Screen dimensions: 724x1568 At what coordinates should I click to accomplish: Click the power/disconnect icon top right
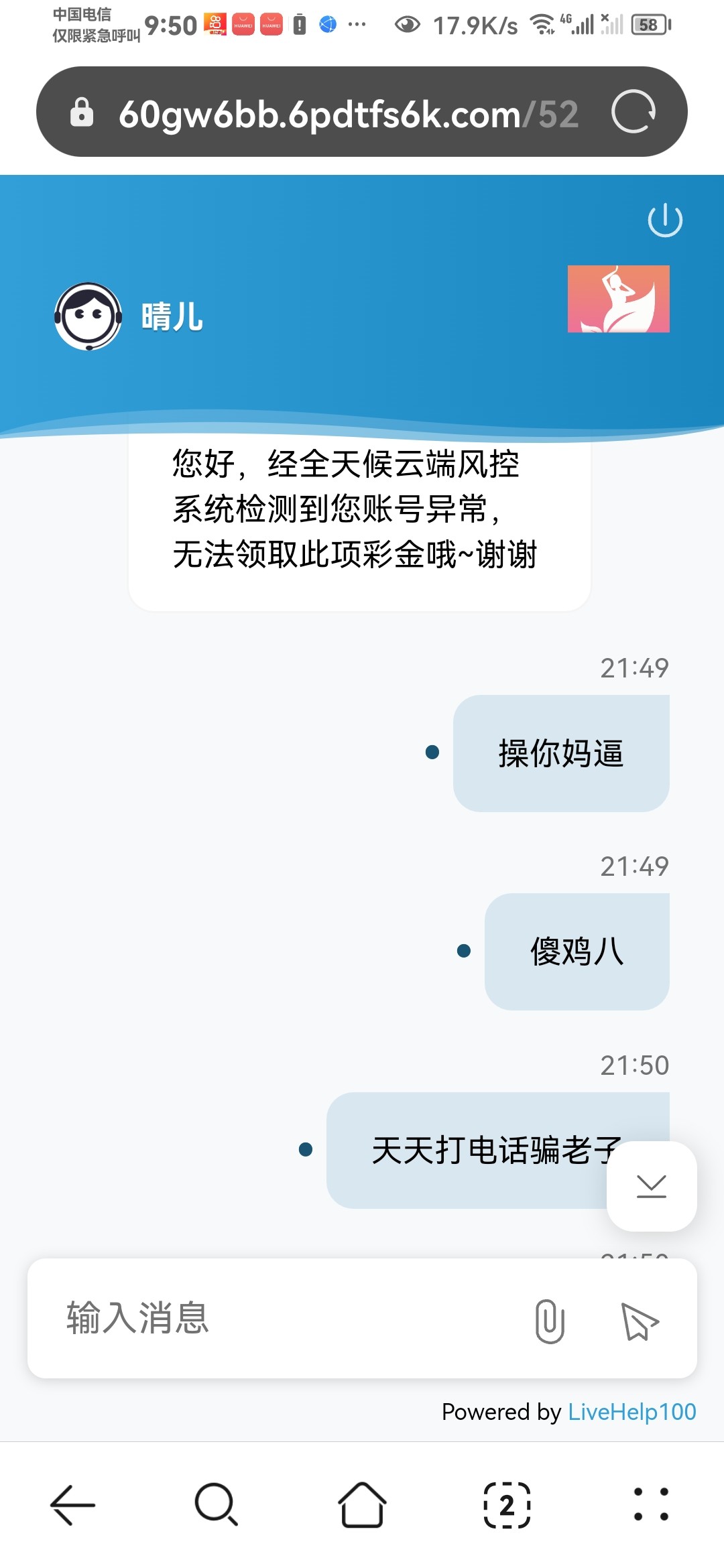pyautogui.click(x=666, y=221)
